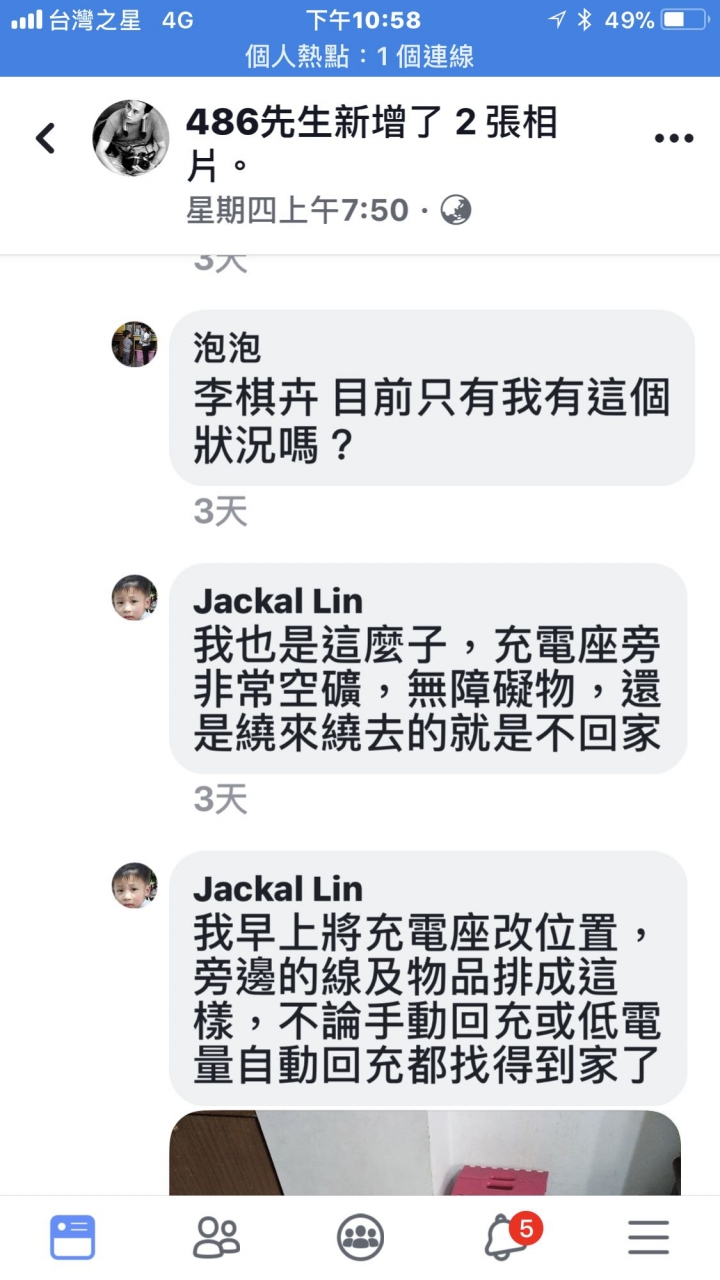Viewport: 720px width, 1280px height.
Task: Tap the tagged name 李棋卉
Action: [256, 398]
